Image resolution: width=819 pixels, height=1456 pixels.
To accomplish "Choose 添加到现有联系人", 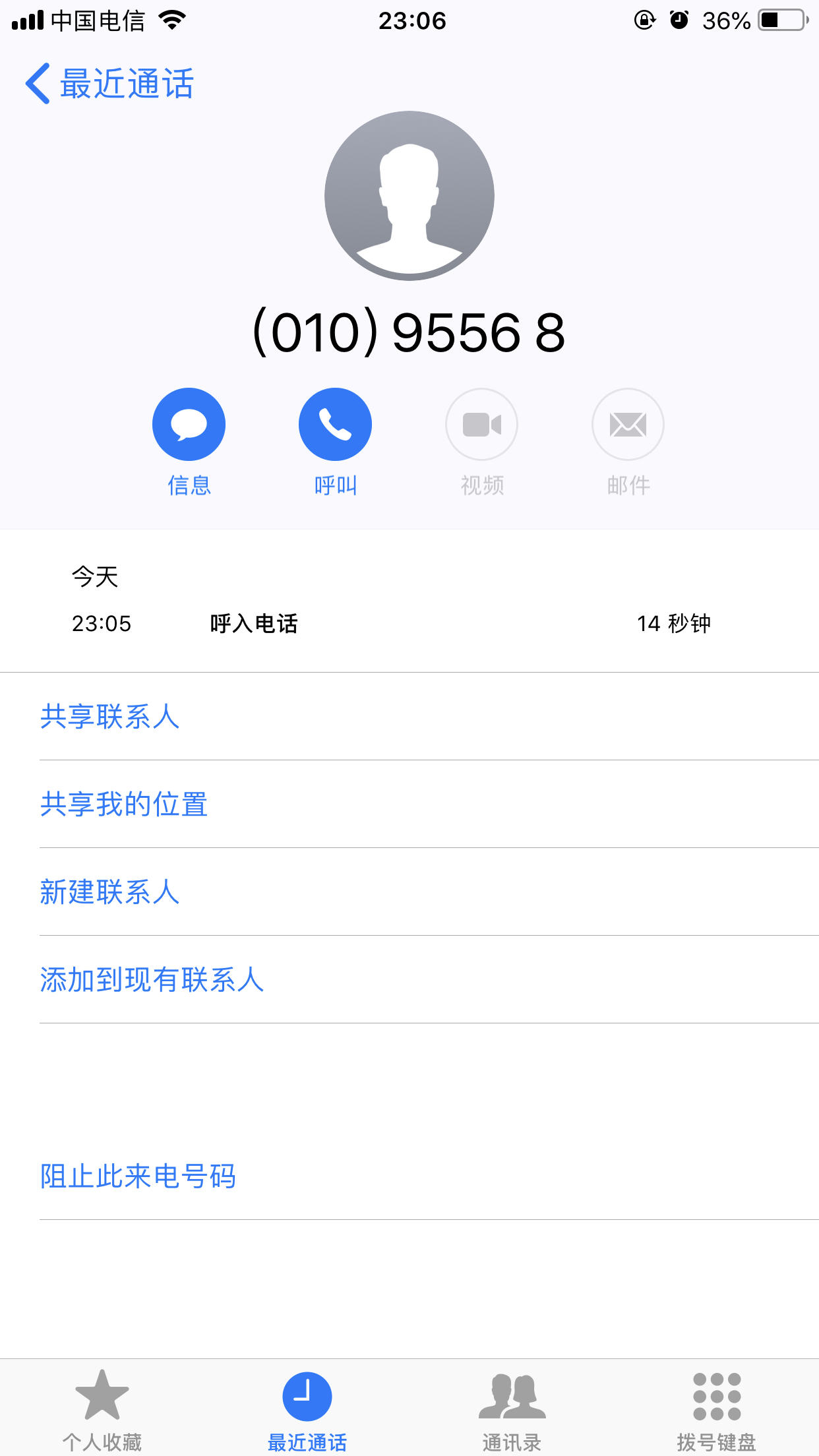I will (x=152, y=981).
